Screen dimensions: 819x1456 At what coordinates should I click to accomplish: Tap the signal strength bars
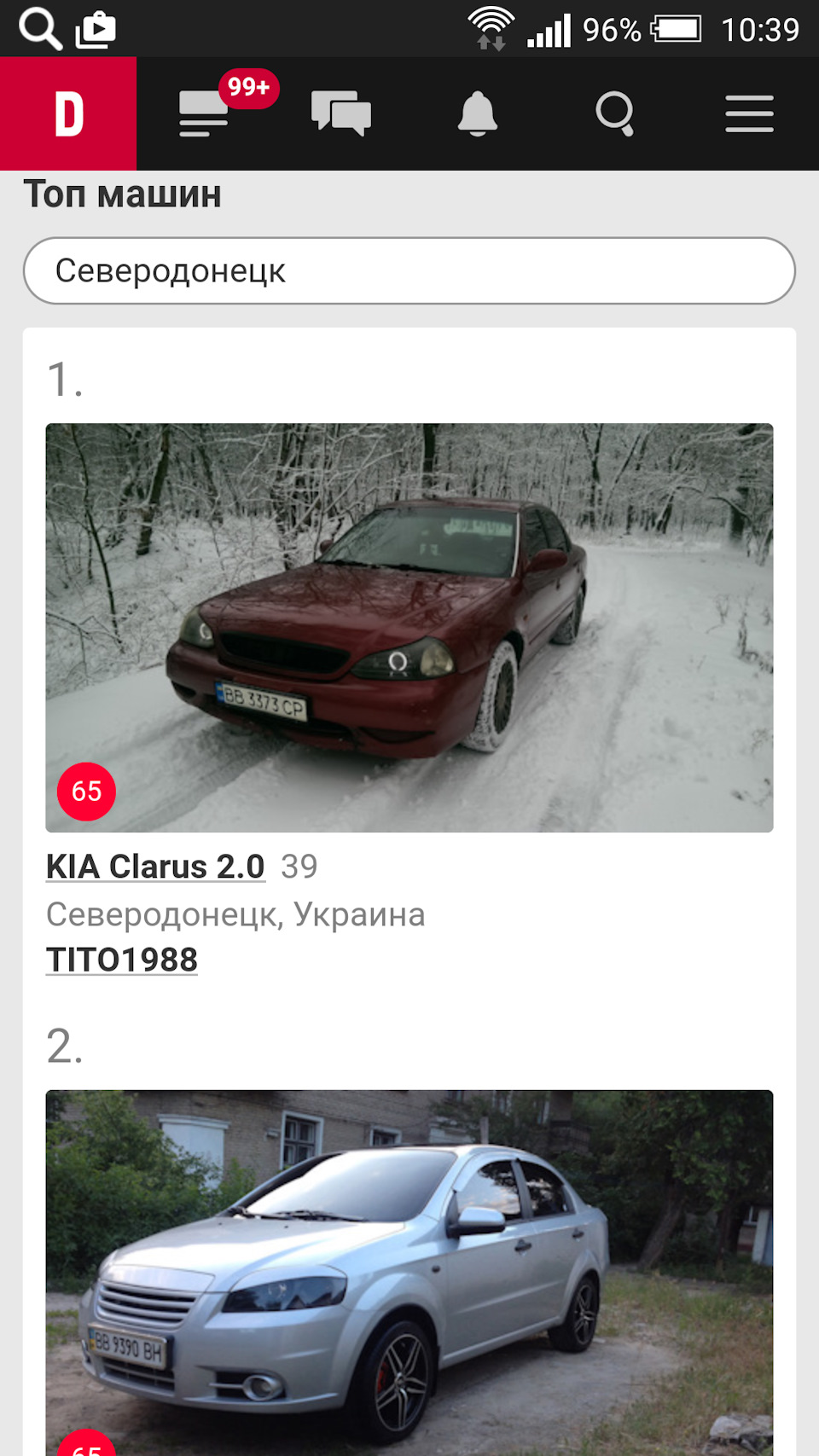tap(550, 28)
